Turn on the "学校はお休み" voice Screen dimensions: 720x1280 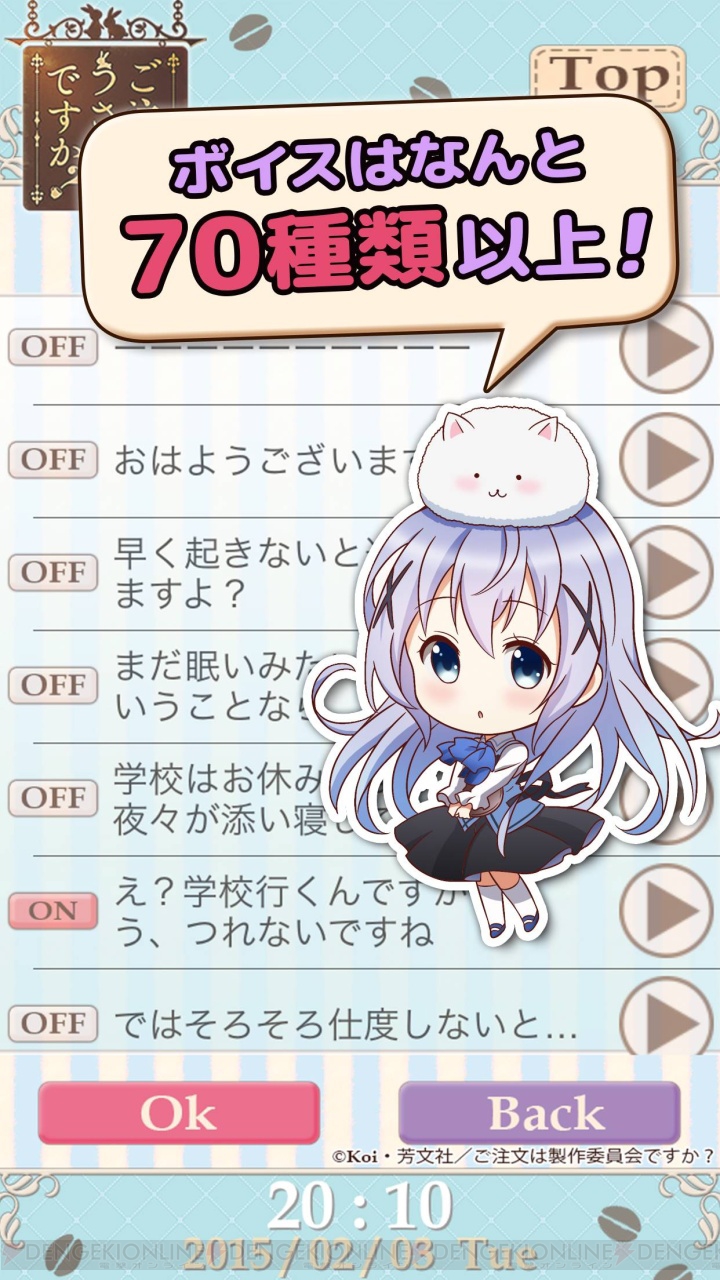point(55,797)
